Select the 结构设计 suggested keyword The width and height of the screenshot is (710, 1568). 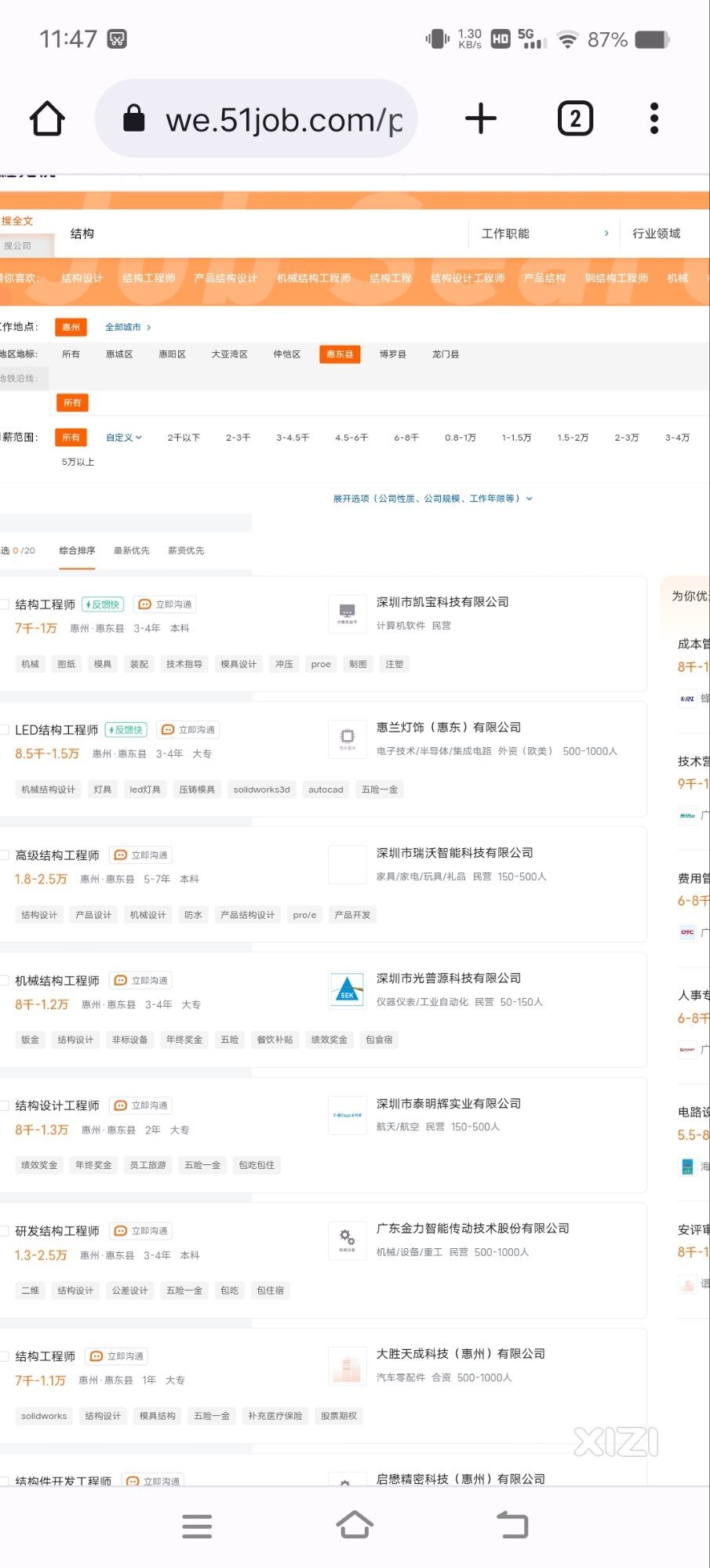(x=82, y=278)
